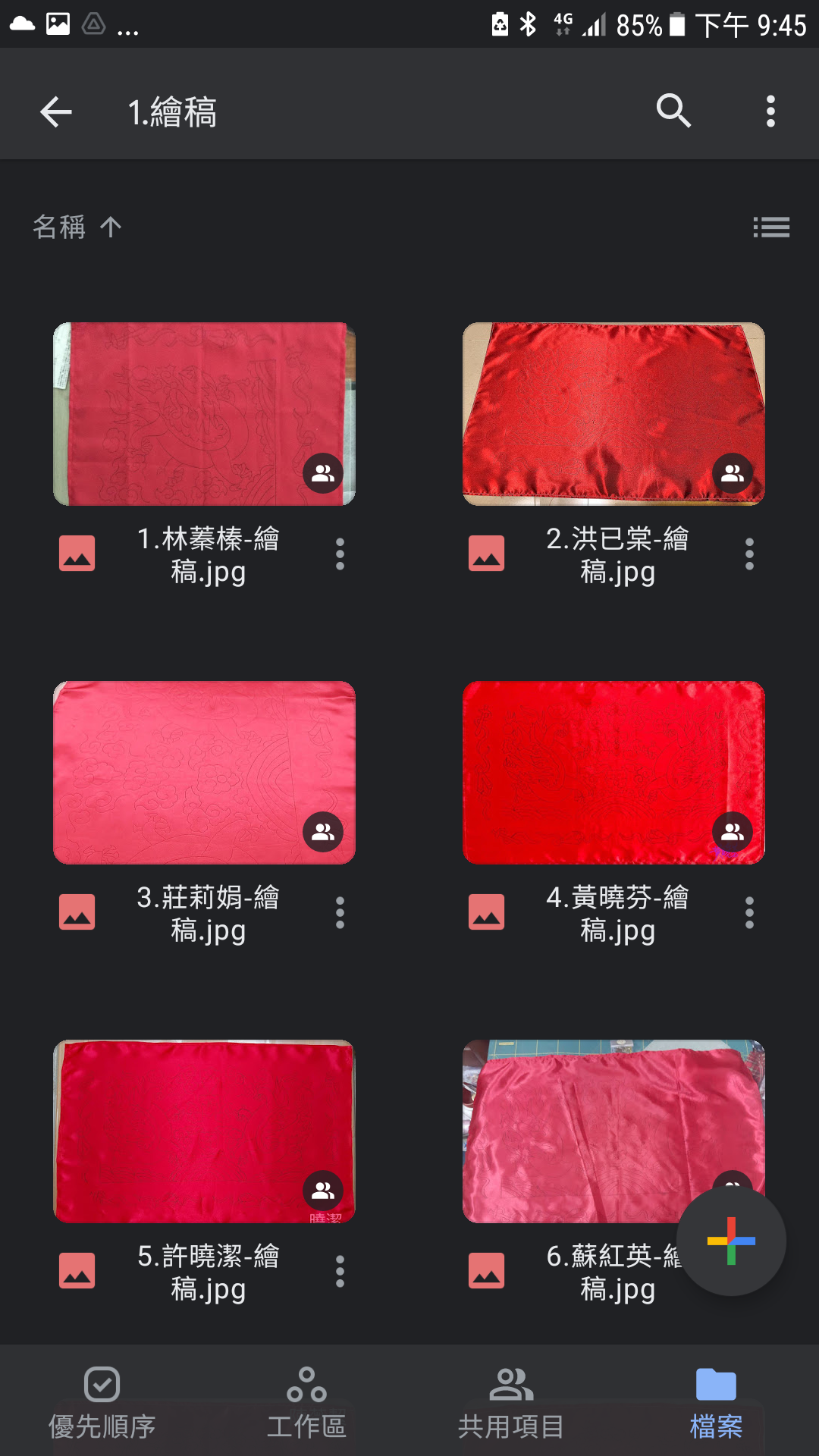Open the overflow menu in the app bar
This screenshot has width=819, height=1456.
(770, 111)
